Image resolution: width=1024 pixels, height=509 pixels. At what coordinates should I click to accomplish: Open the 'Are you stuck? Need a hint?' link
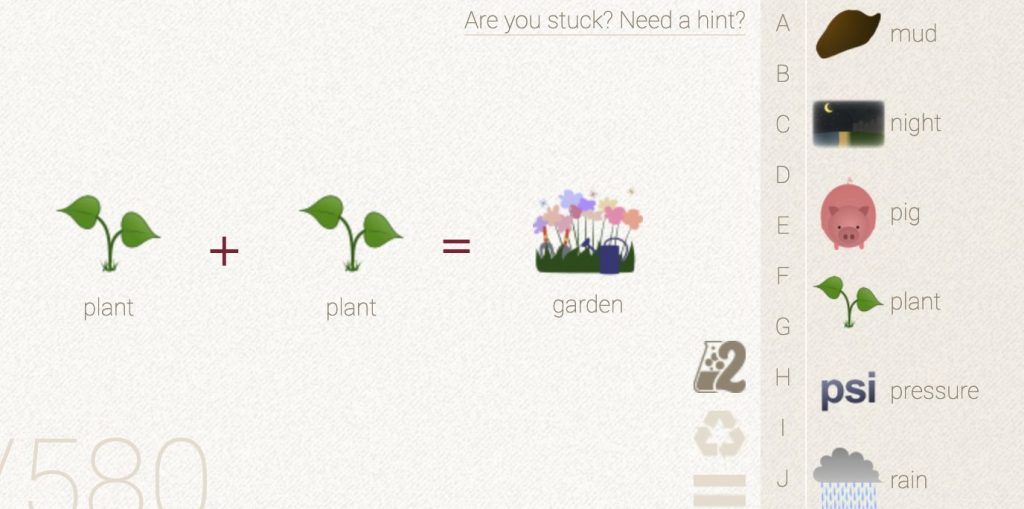(604, 21)
